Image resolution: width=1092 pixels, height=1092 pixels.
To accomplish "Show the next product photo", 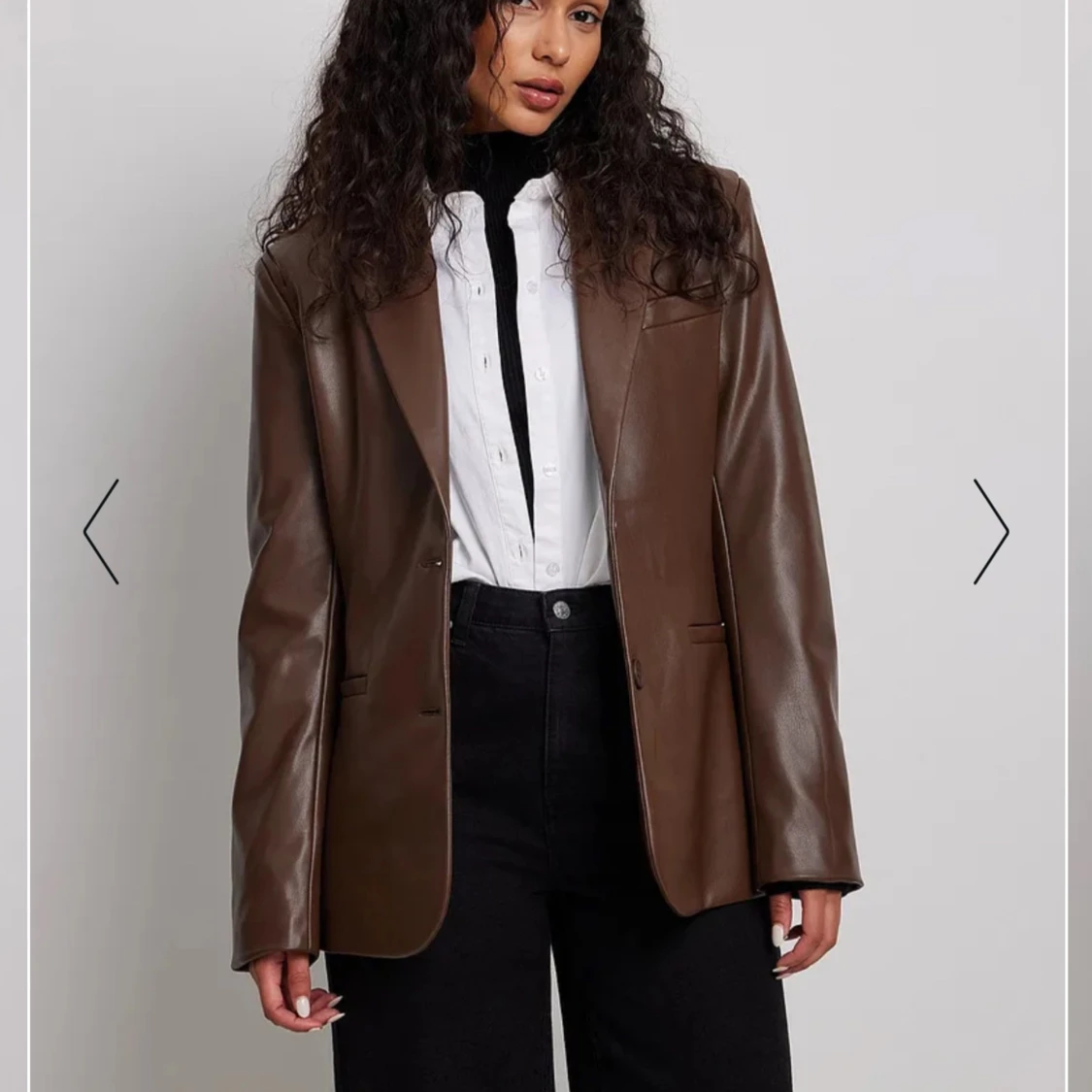I will coord(991,532).
